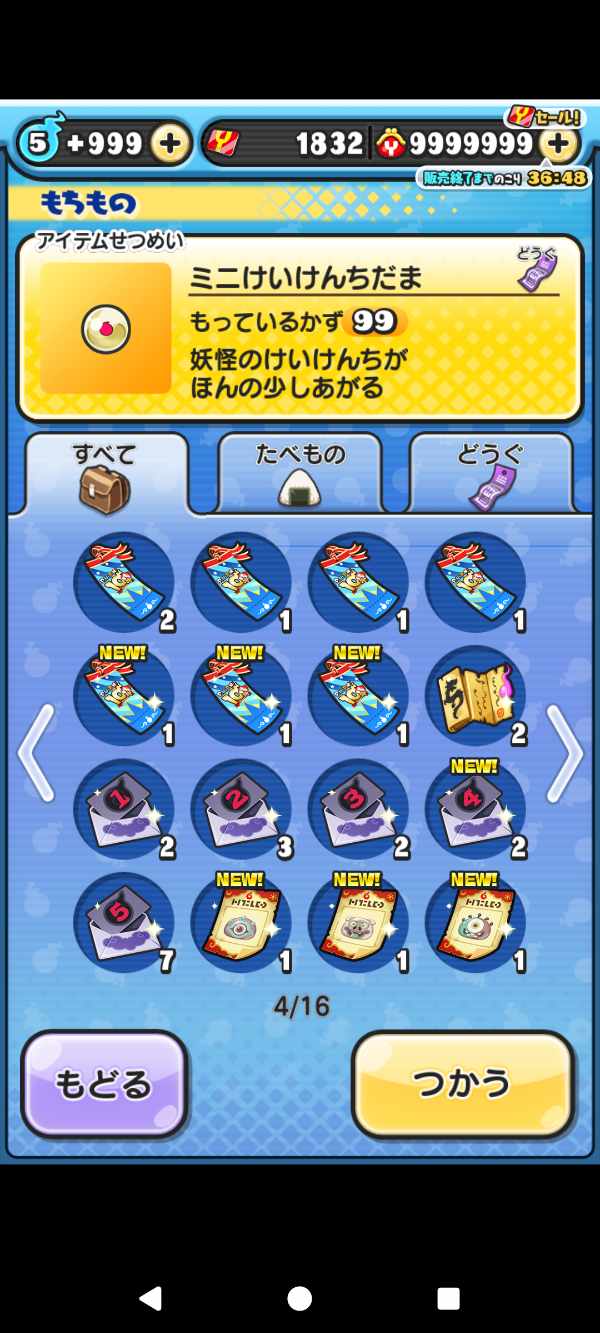The height and width of the screenshot is (1333, 600).
Task: Switch to the どうぐ tab
Action: click(491, 474)
